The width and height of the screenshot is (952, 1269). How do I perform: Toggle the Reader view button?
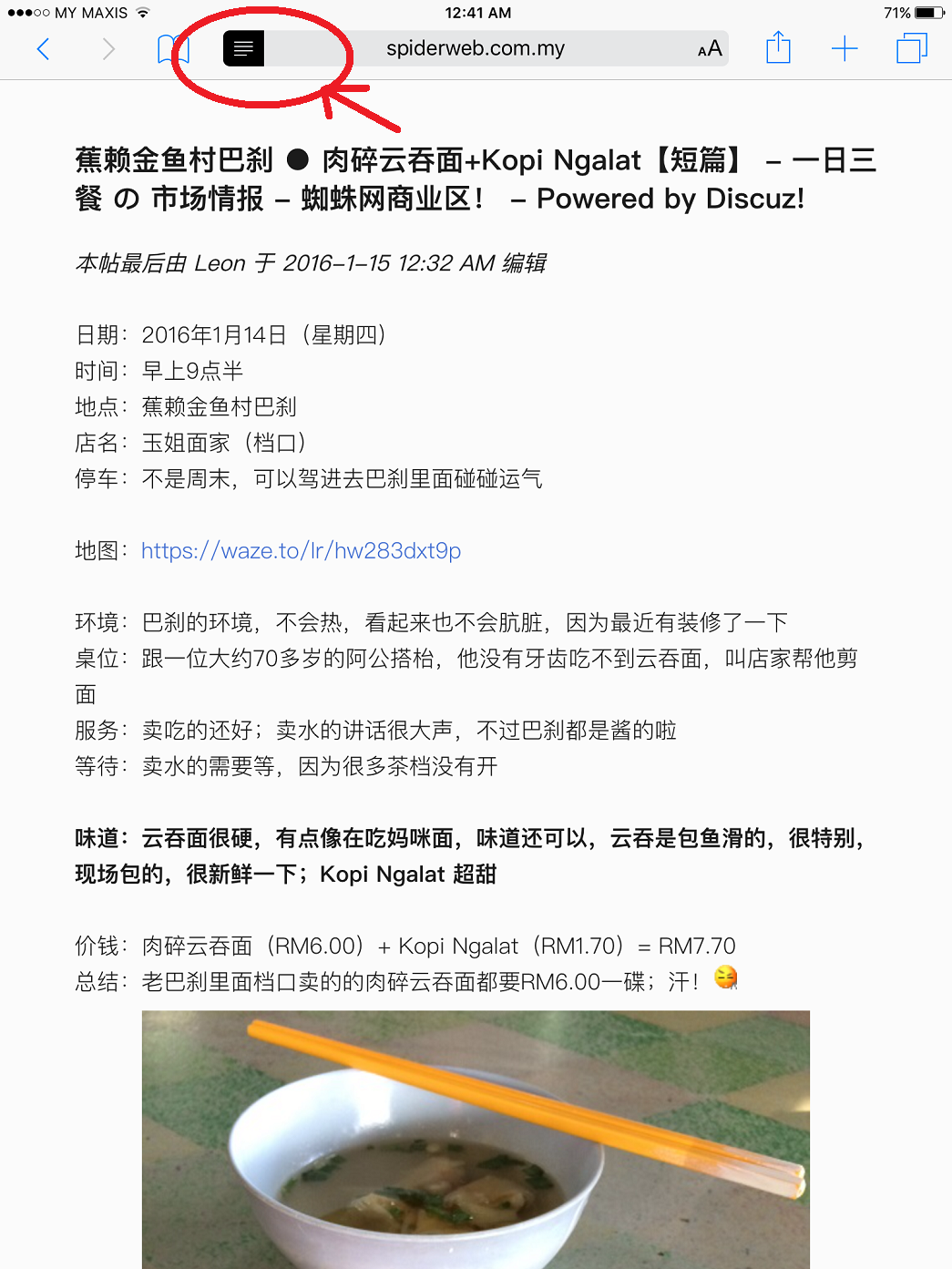pyautogui.click(x=243, y=49)
